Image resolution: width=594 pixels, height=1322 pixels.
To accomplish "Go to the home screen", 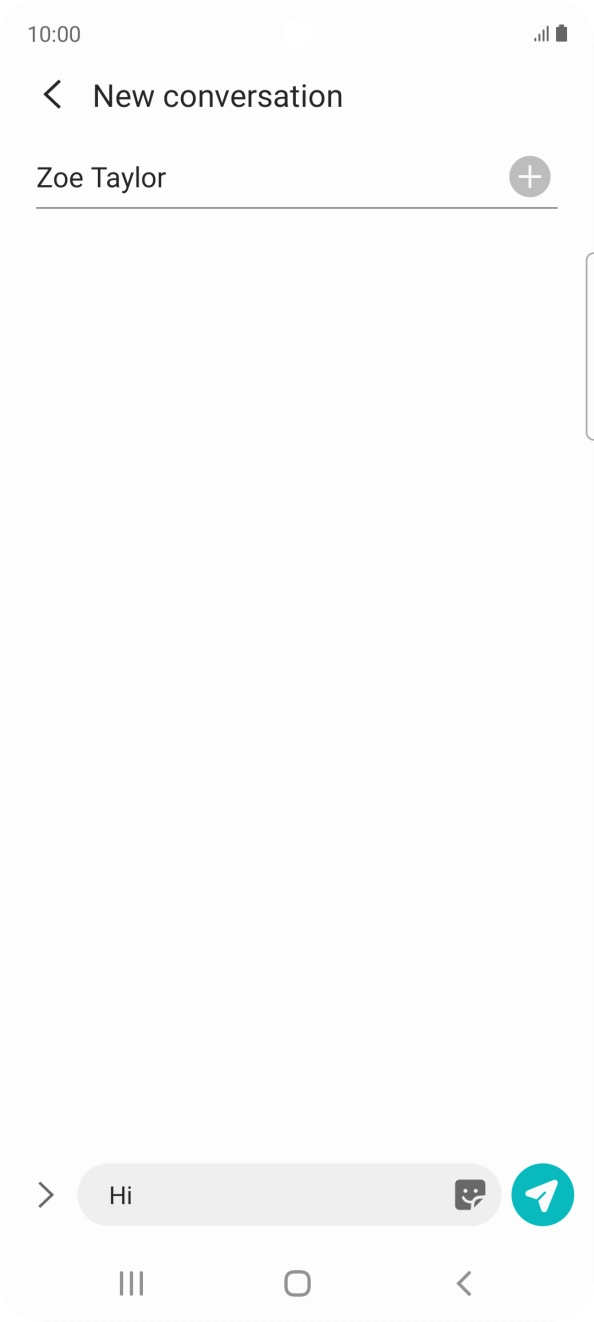I will 297,1283.
